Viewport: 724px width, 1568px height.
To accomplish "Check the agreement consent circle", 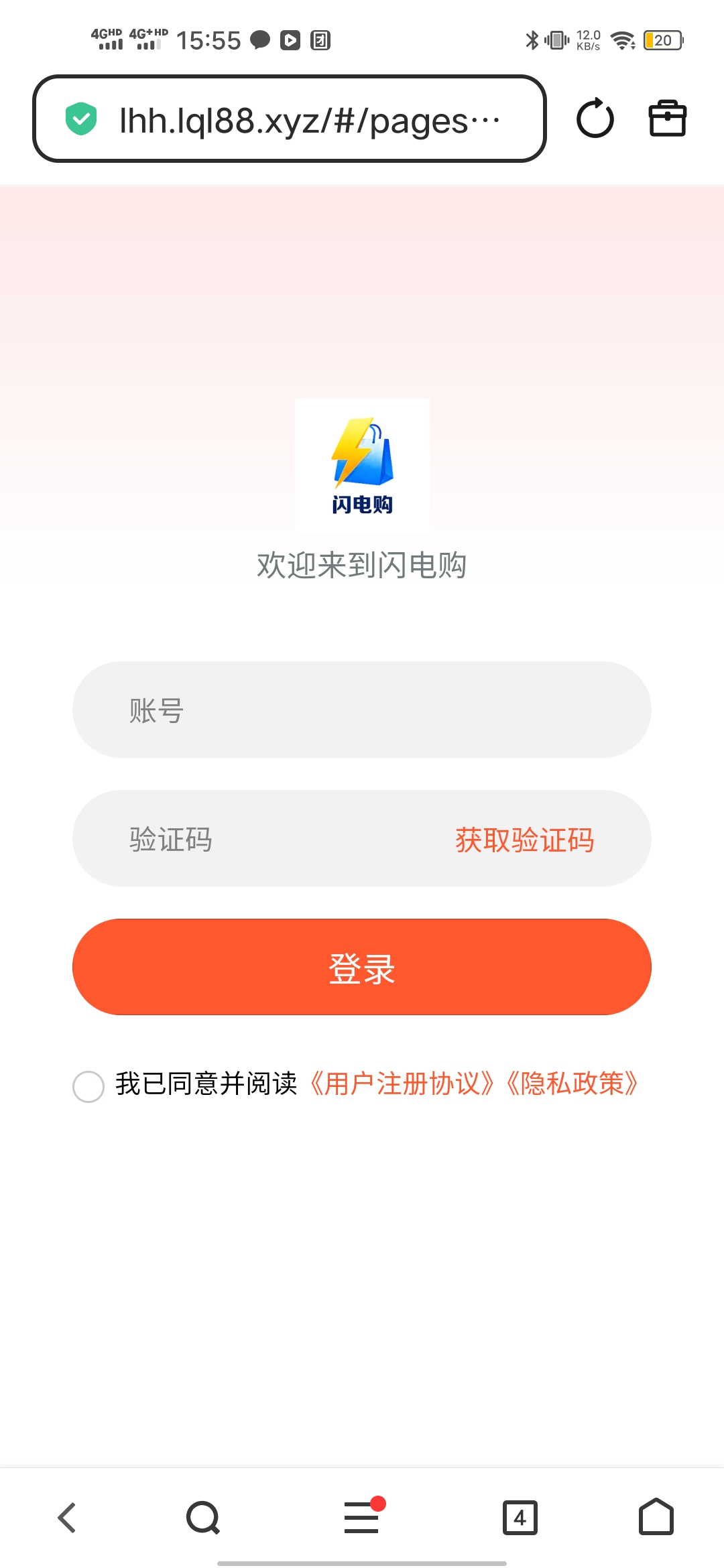I will point(88,1086).
